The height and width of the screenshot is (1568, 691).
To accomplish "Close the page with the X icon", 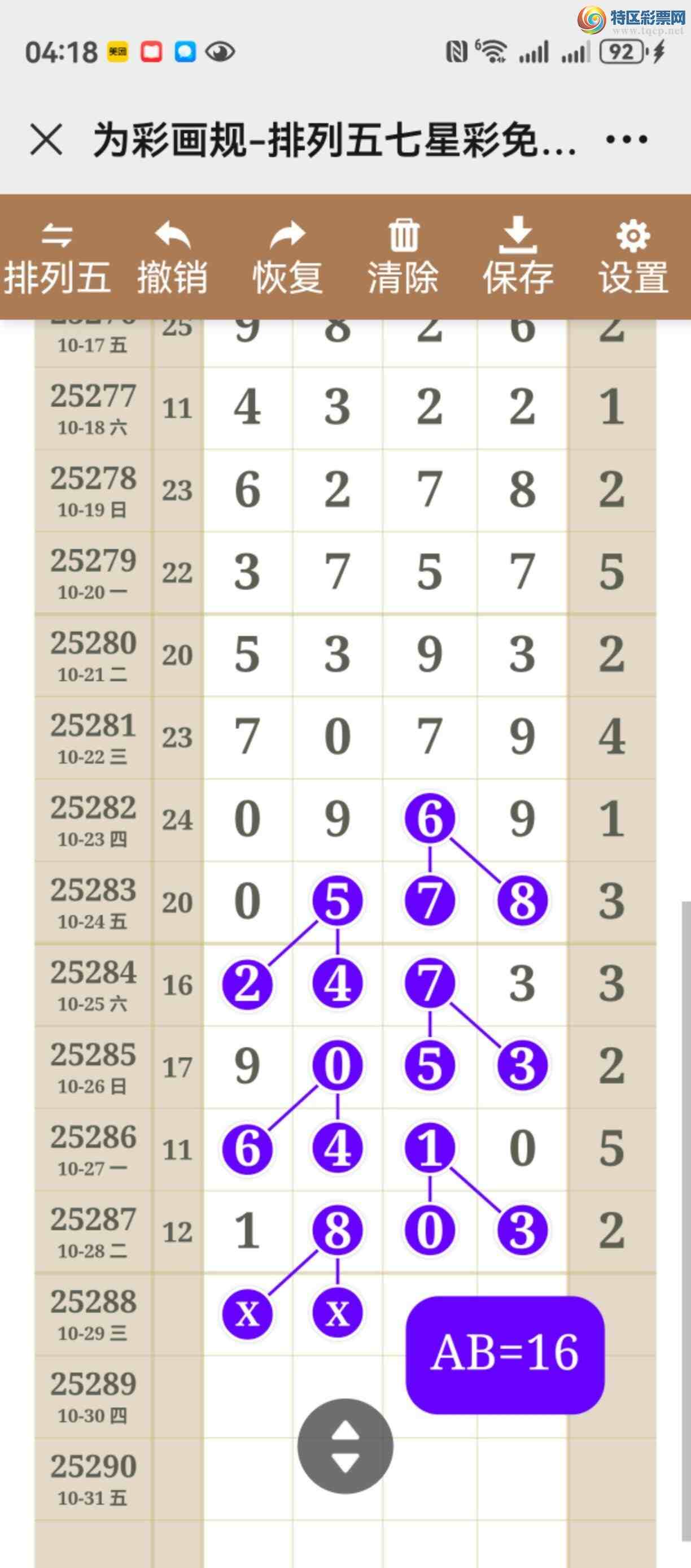I will [x=46, y=140].
